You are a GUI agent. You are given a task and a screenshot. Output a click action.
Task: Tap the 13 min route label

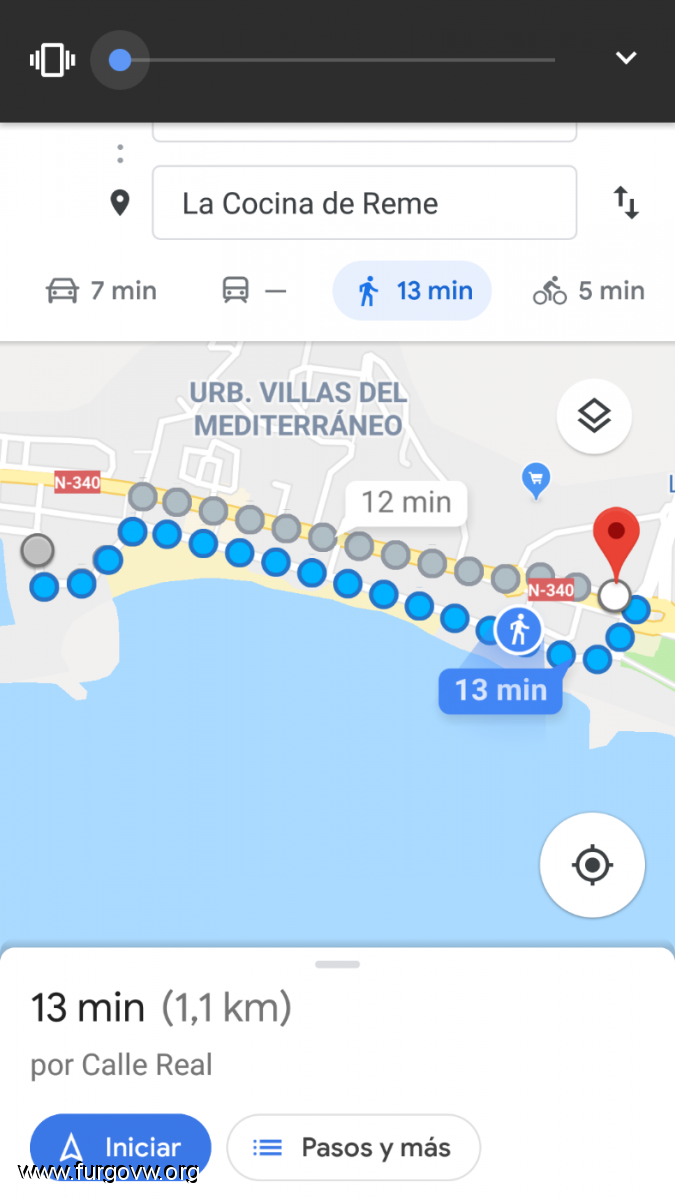(500, 690)
